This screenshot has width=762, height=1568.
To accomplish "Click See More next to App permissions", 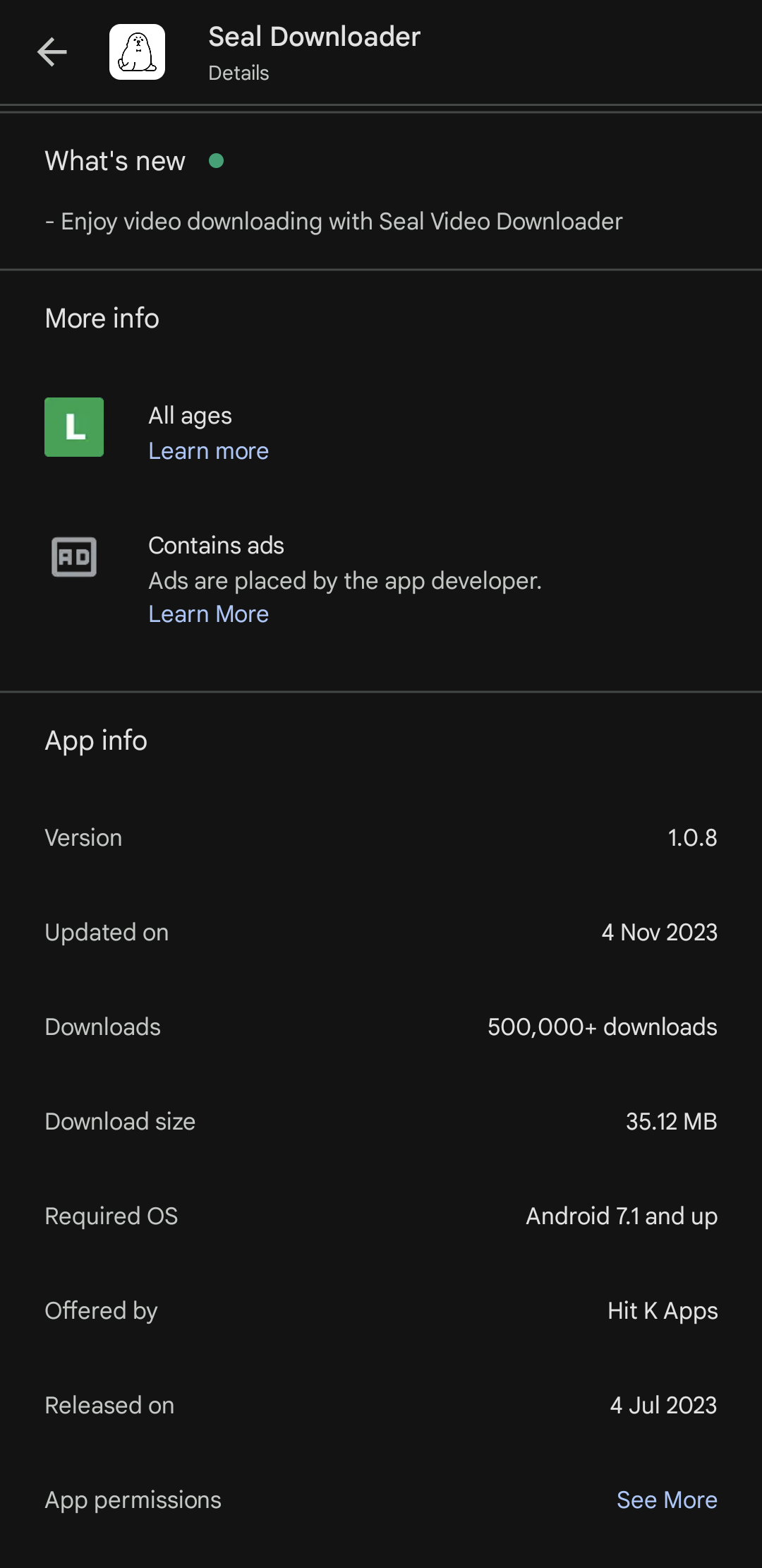I will click(x=667, y=1500).
